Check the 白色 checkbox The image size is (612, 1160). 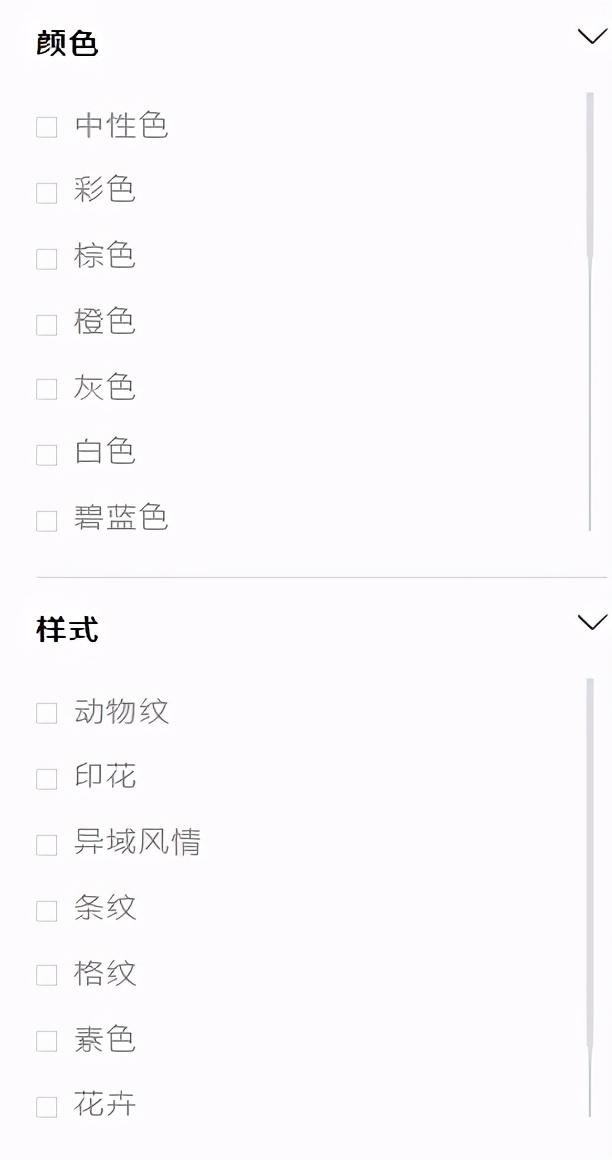pyautogui.click(x=47, y=455)
